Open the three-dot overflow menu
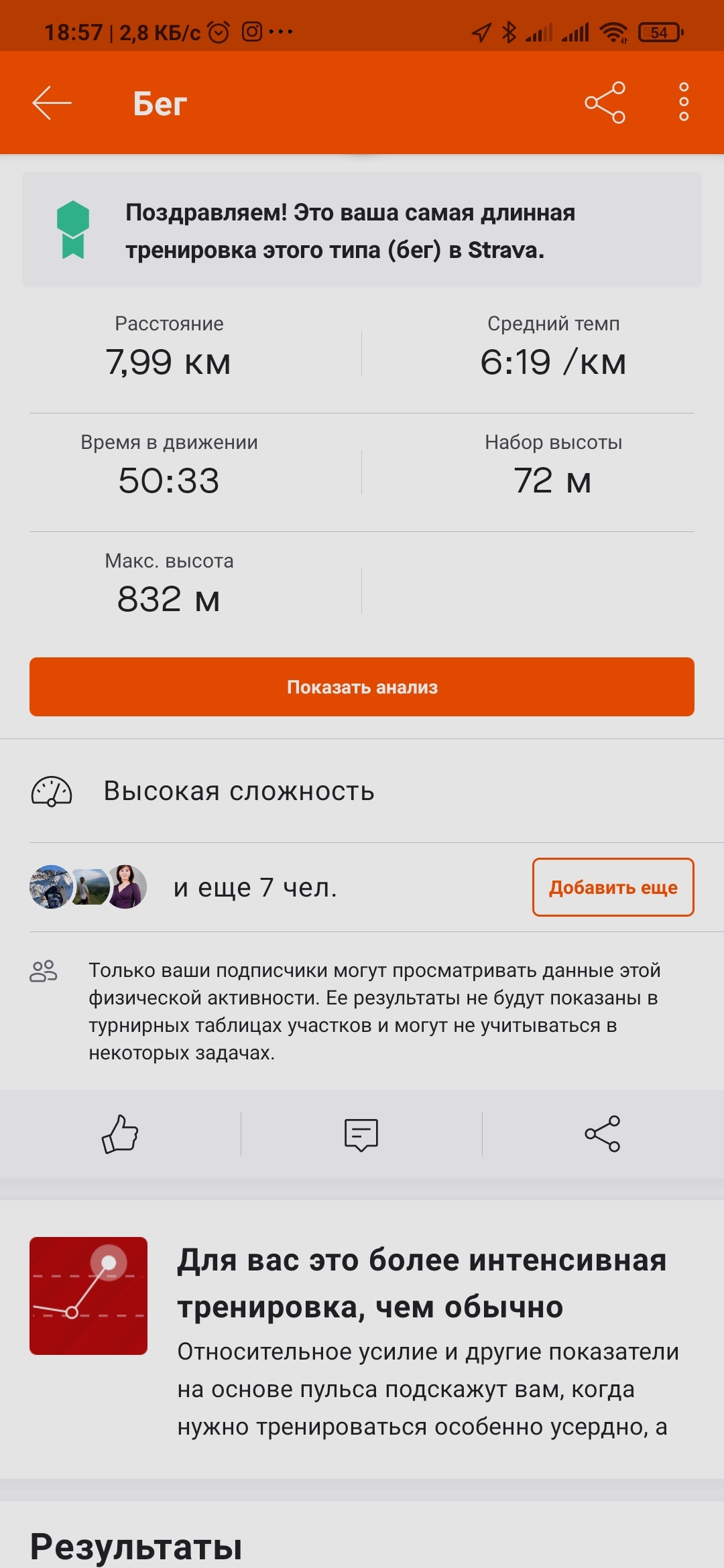724x1568 pixels. click(x=683, y=103)
